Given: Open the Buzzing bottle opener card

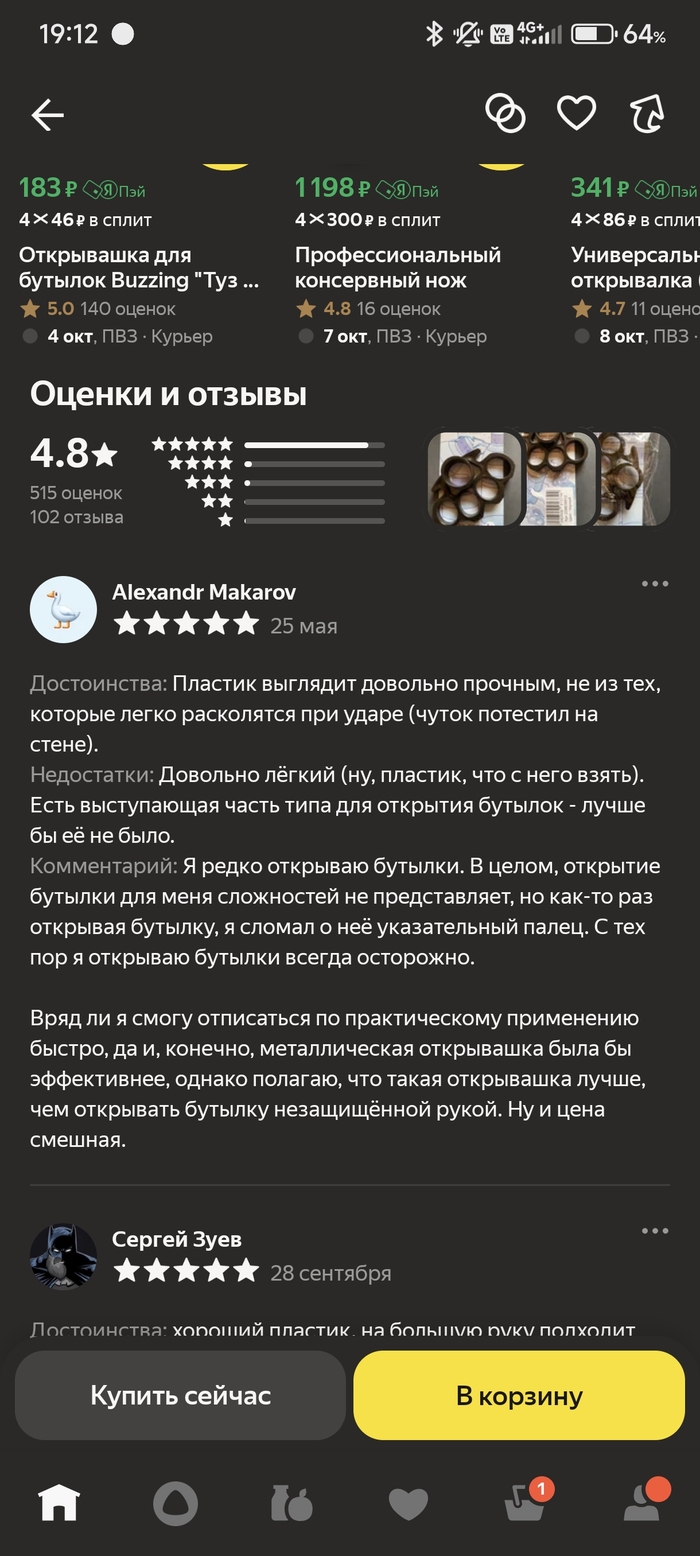Looking at the screenshot, I should [x=140, y=268].
